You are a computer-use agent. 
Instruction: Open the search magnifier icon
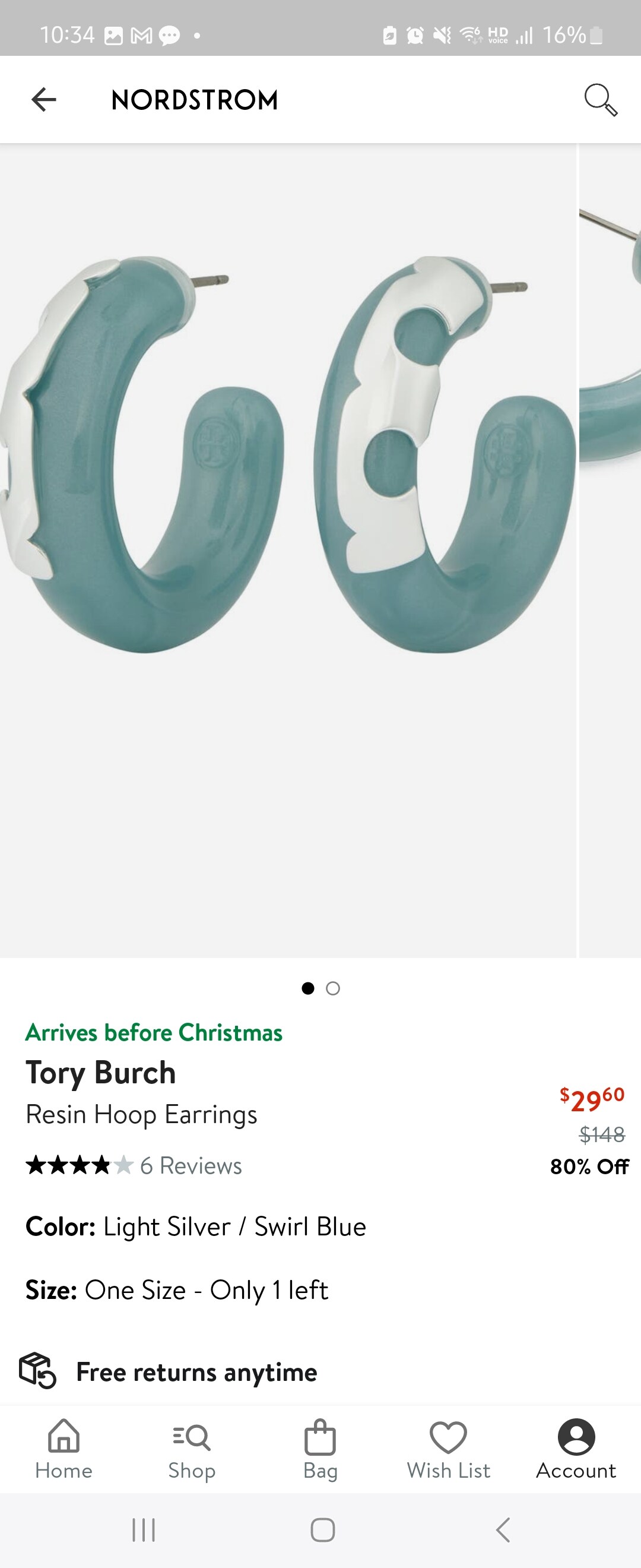[x=600, y=99]
